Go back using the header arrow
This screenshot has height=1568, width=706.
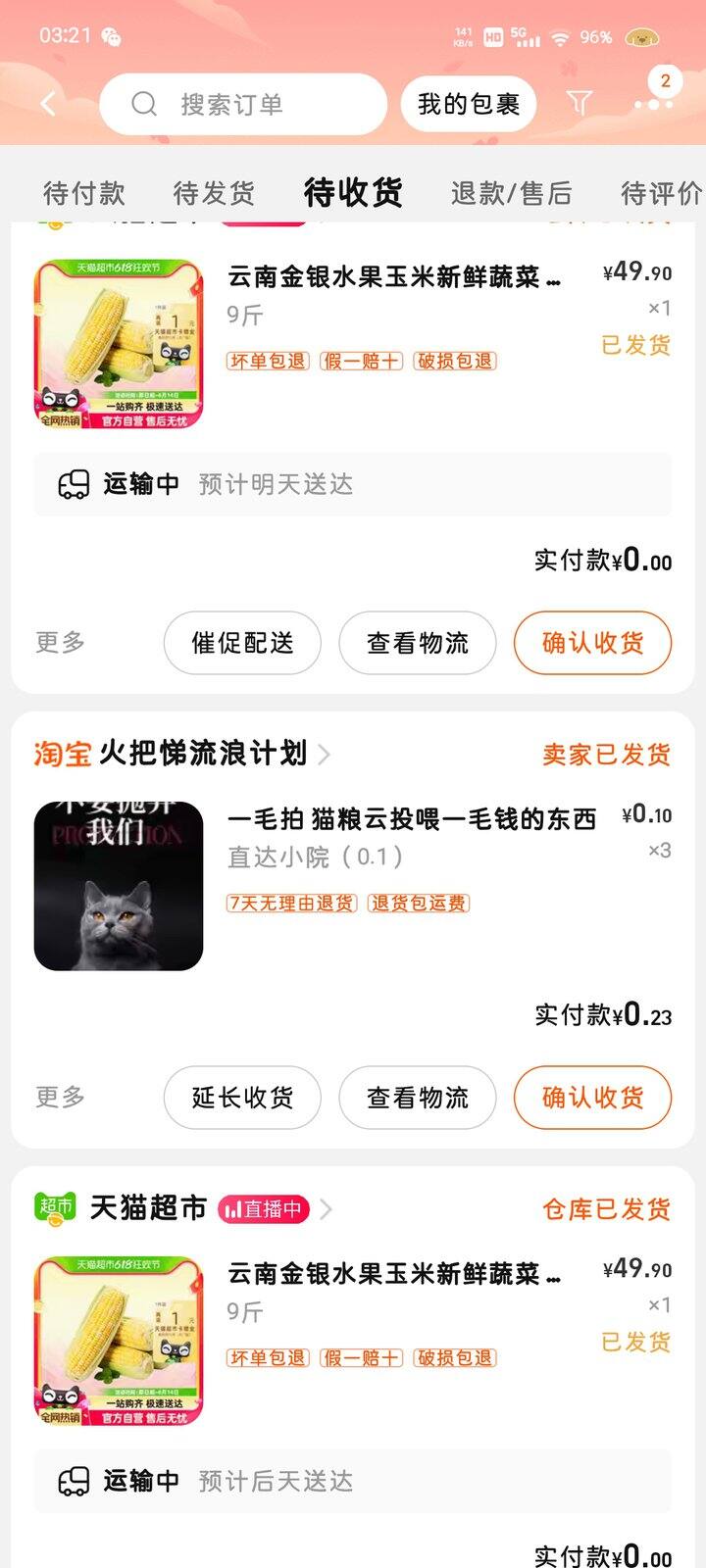tap(47, 104)
